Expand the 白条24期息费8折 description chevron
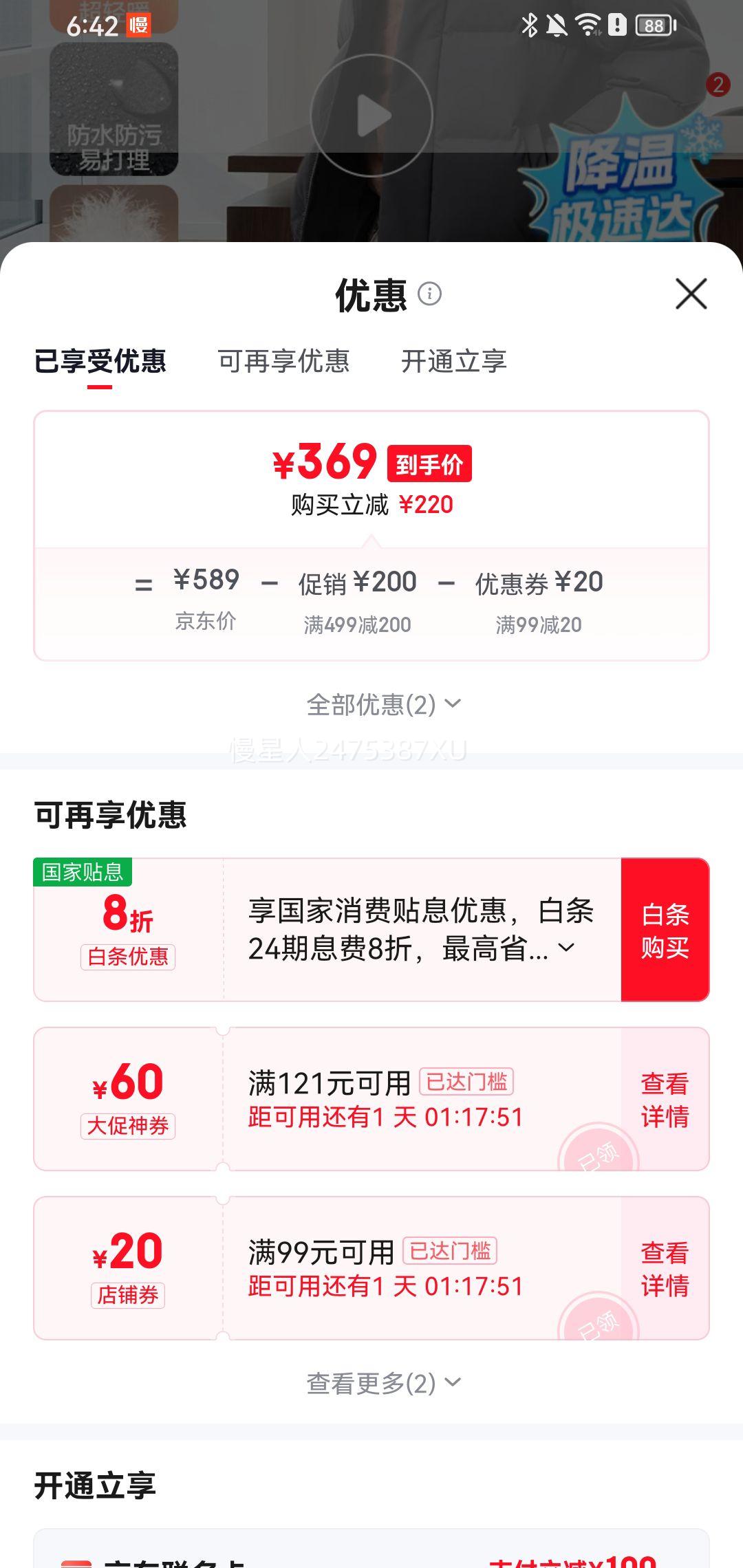 [x=566, y=947]
